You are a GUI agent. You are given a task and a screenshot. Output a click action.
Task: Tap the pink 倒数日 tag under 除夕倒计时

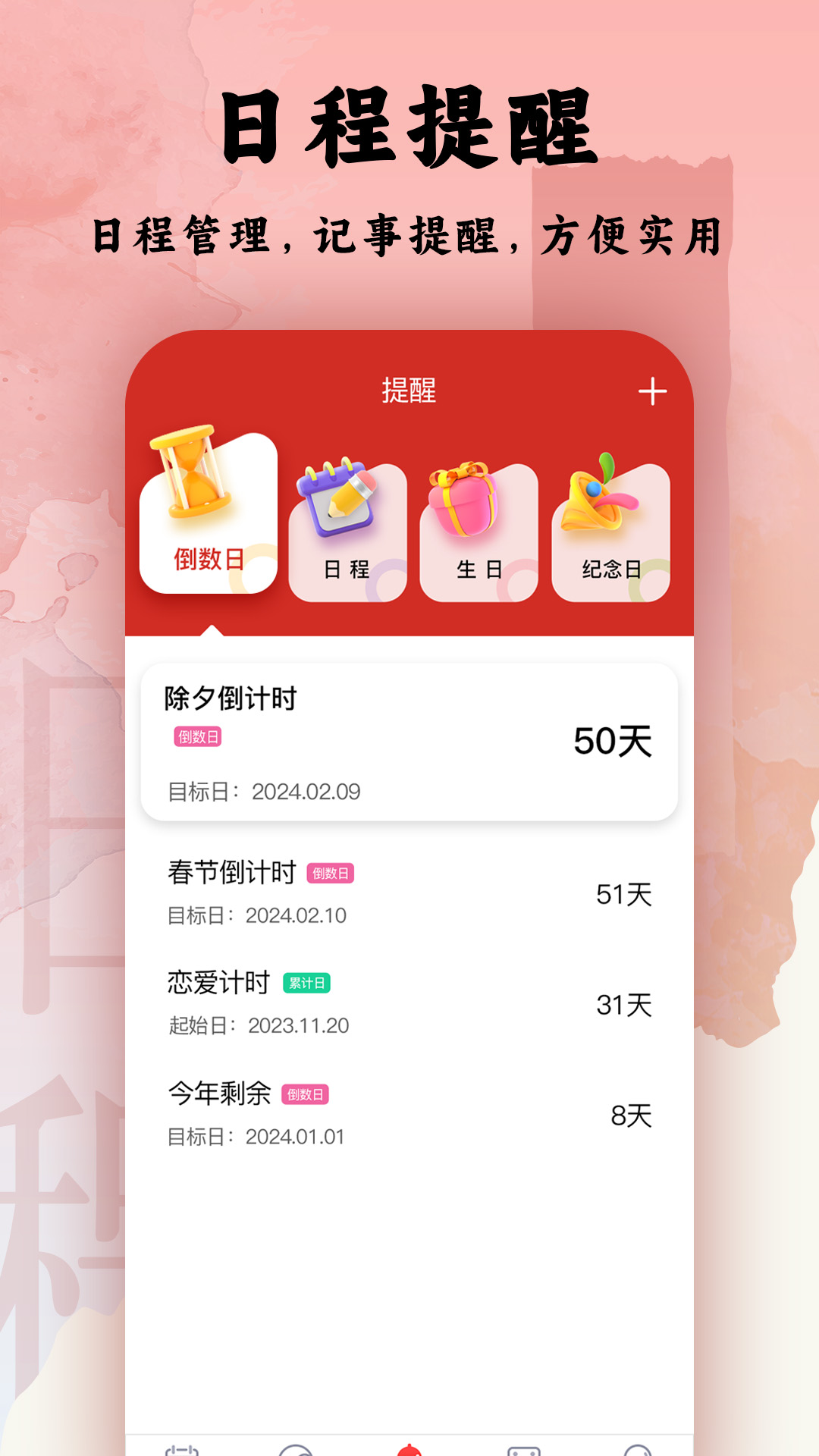click(199, 737)
